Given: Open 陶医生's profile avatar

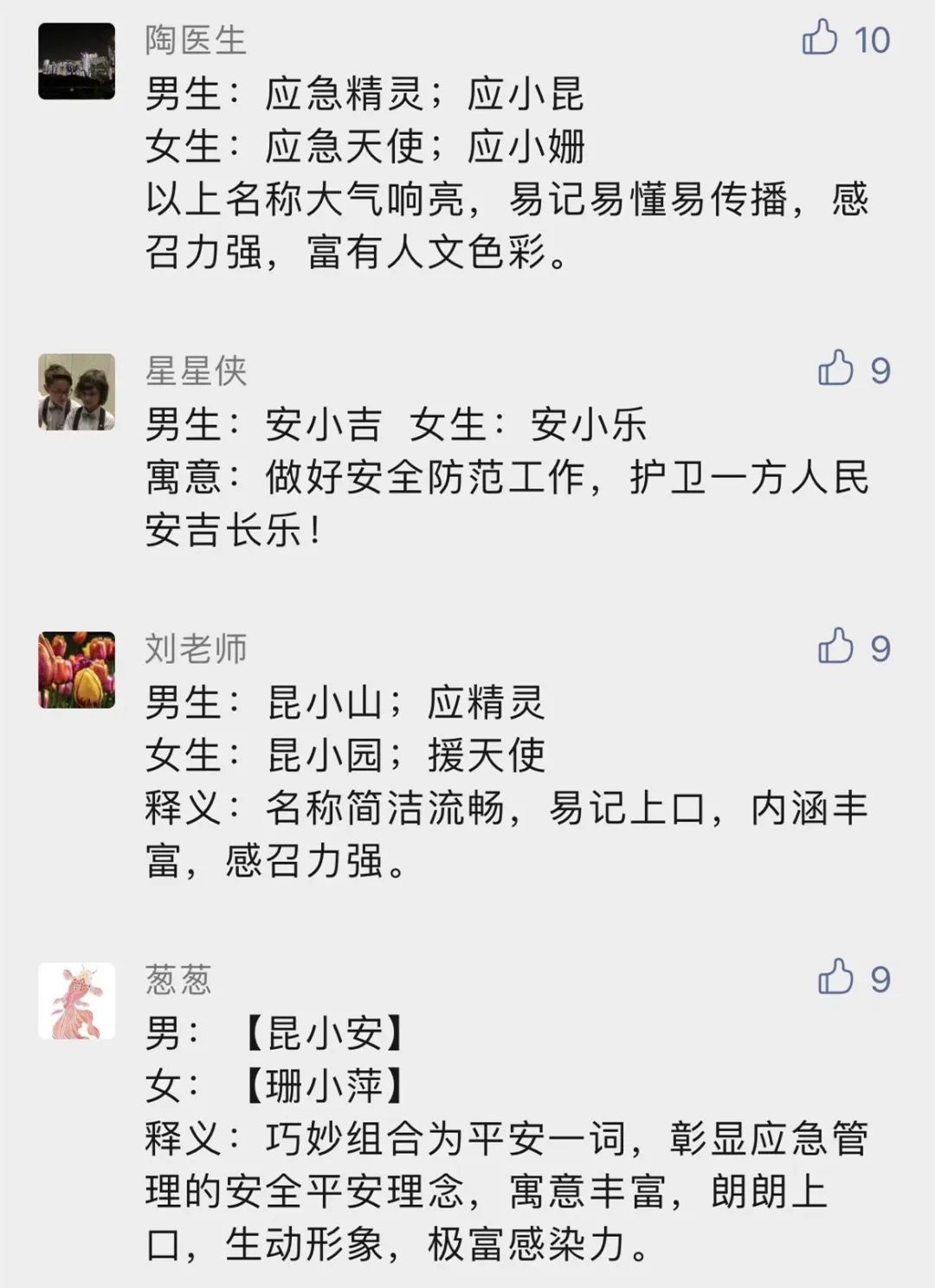Looking at the screenshot, I should point(77,61).
